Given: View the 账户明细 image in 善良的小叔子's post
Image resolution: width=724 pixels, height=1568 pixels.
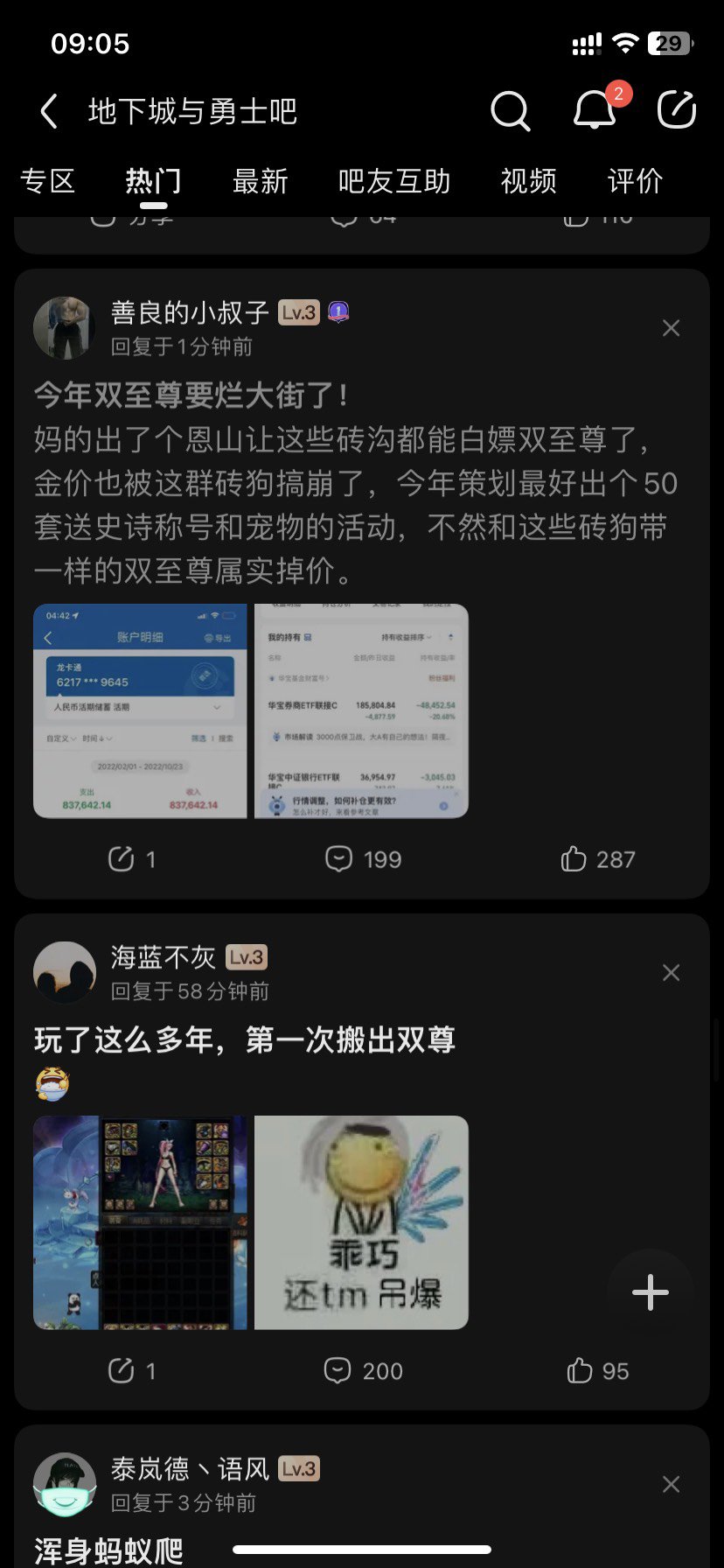Looking at the screenshot, I should (140, 711).
